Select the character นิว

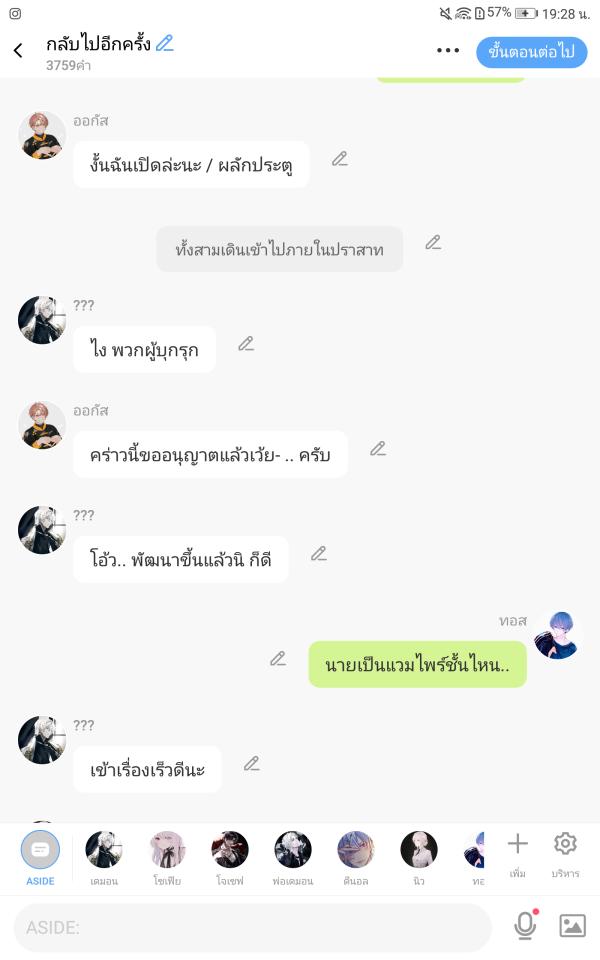point(419,856)
